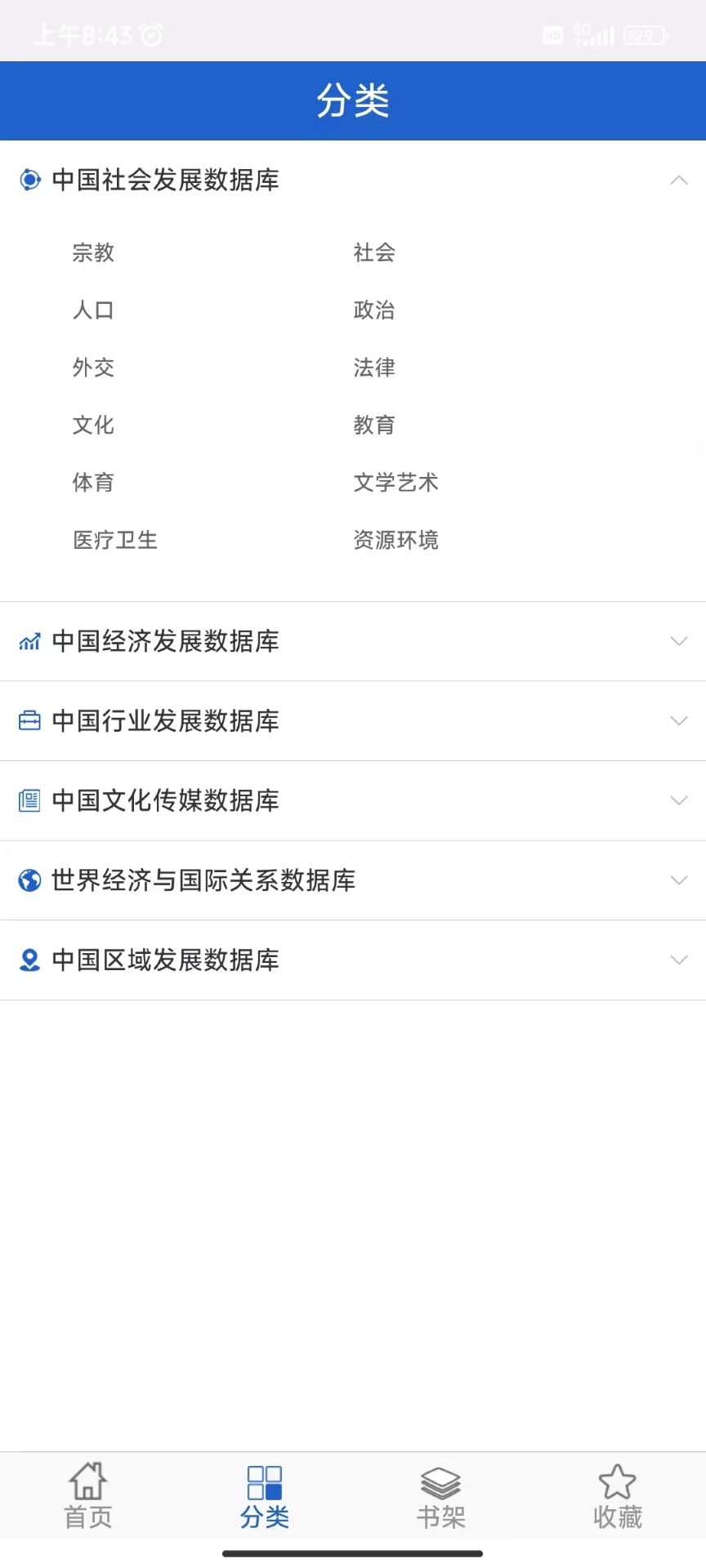Select the 资源环境 category
This screenshot has width=706, height=1568.
click(x=396, y=540)
